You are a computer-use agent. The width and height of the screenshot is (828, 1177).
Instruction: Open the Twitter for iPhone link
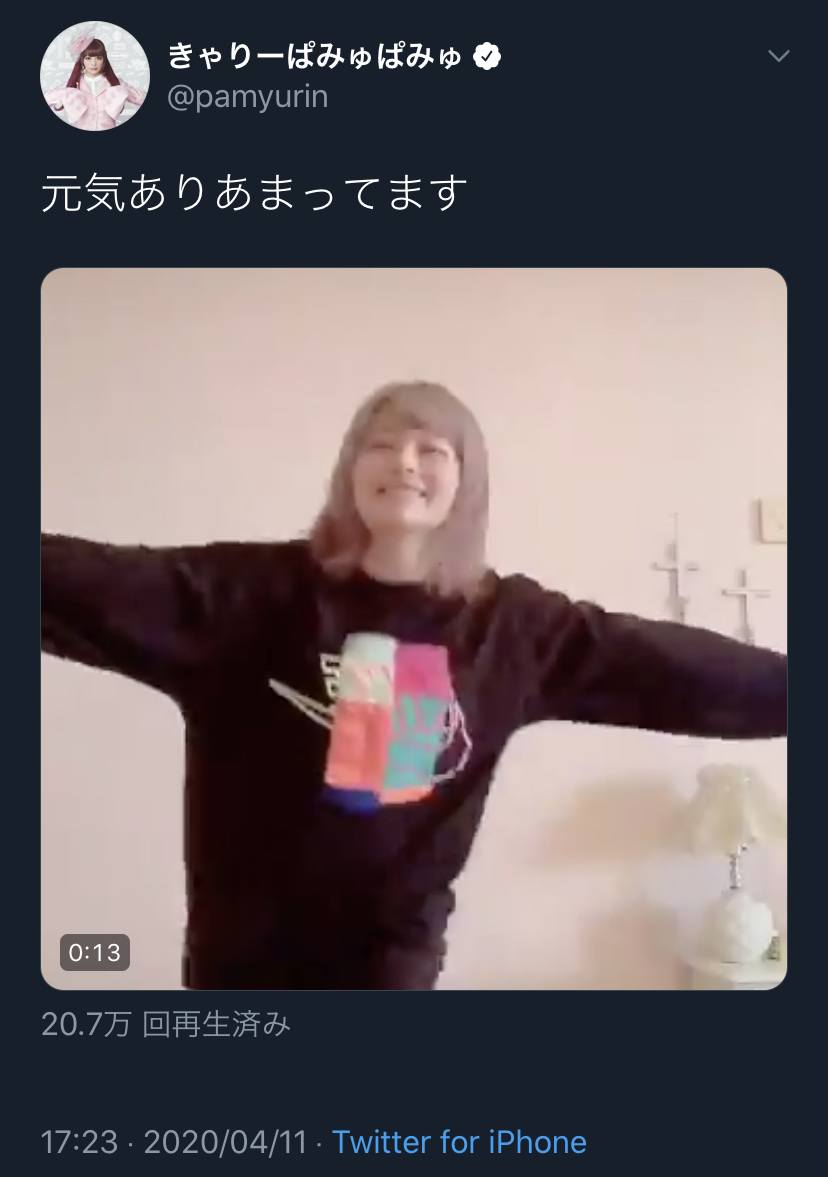459,1142
